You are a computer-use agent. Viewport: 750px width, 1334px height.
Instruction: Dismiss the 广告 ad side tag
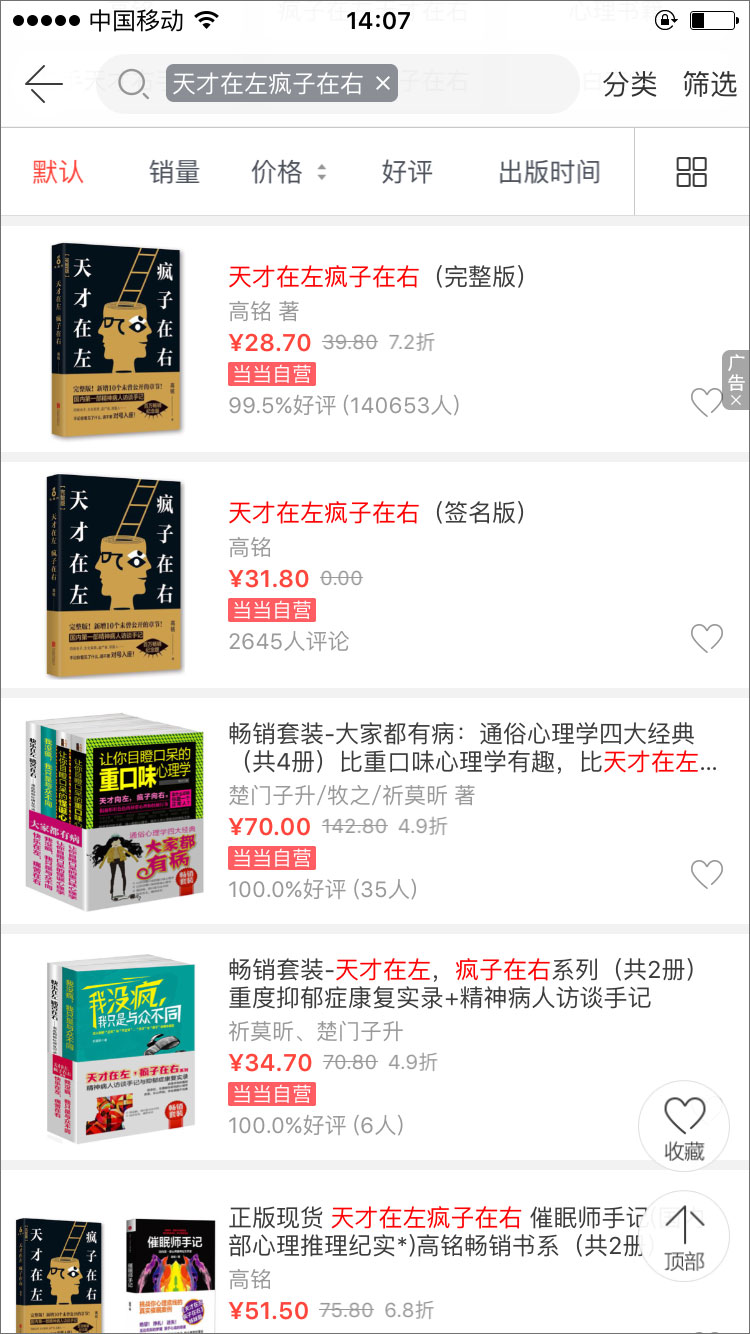pyautogui.click(x=737, y=400)
